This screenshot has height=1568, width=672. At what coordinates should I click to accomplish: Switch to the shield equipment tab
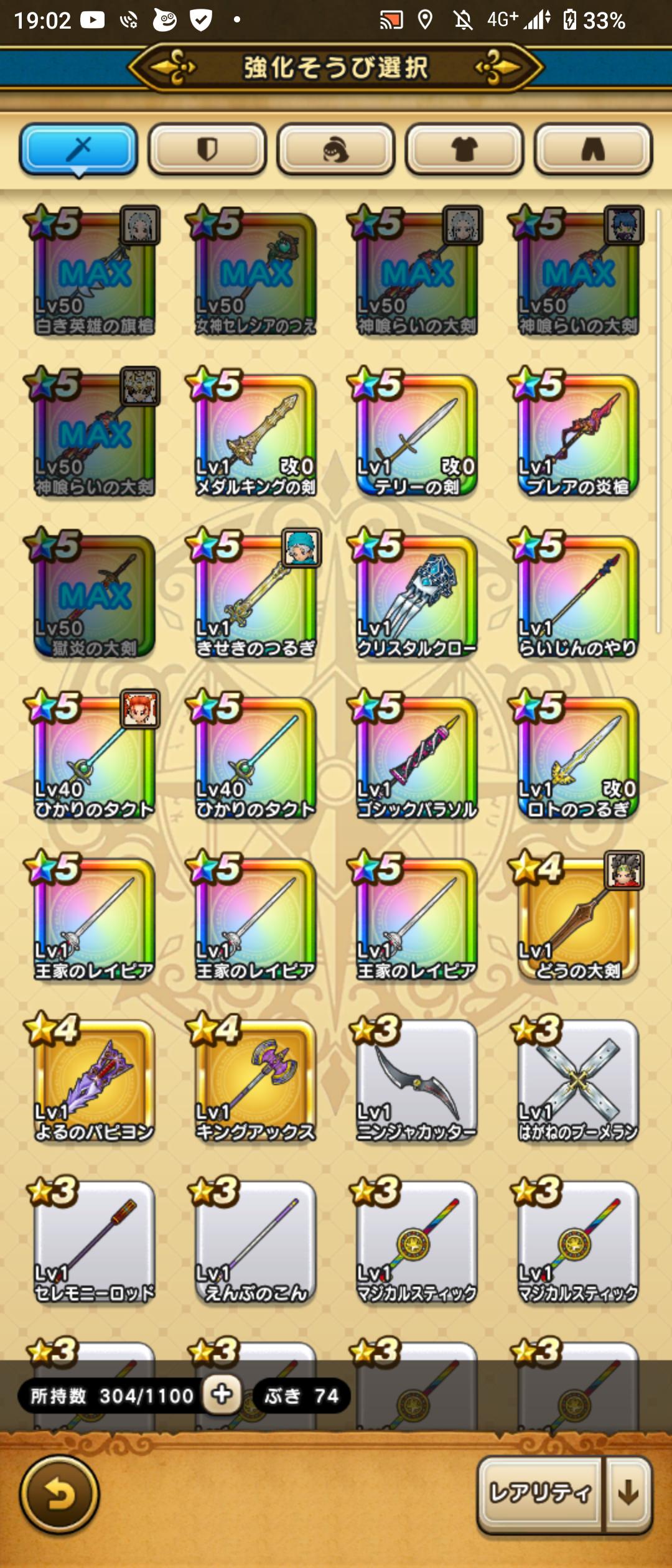click(207, 149)
